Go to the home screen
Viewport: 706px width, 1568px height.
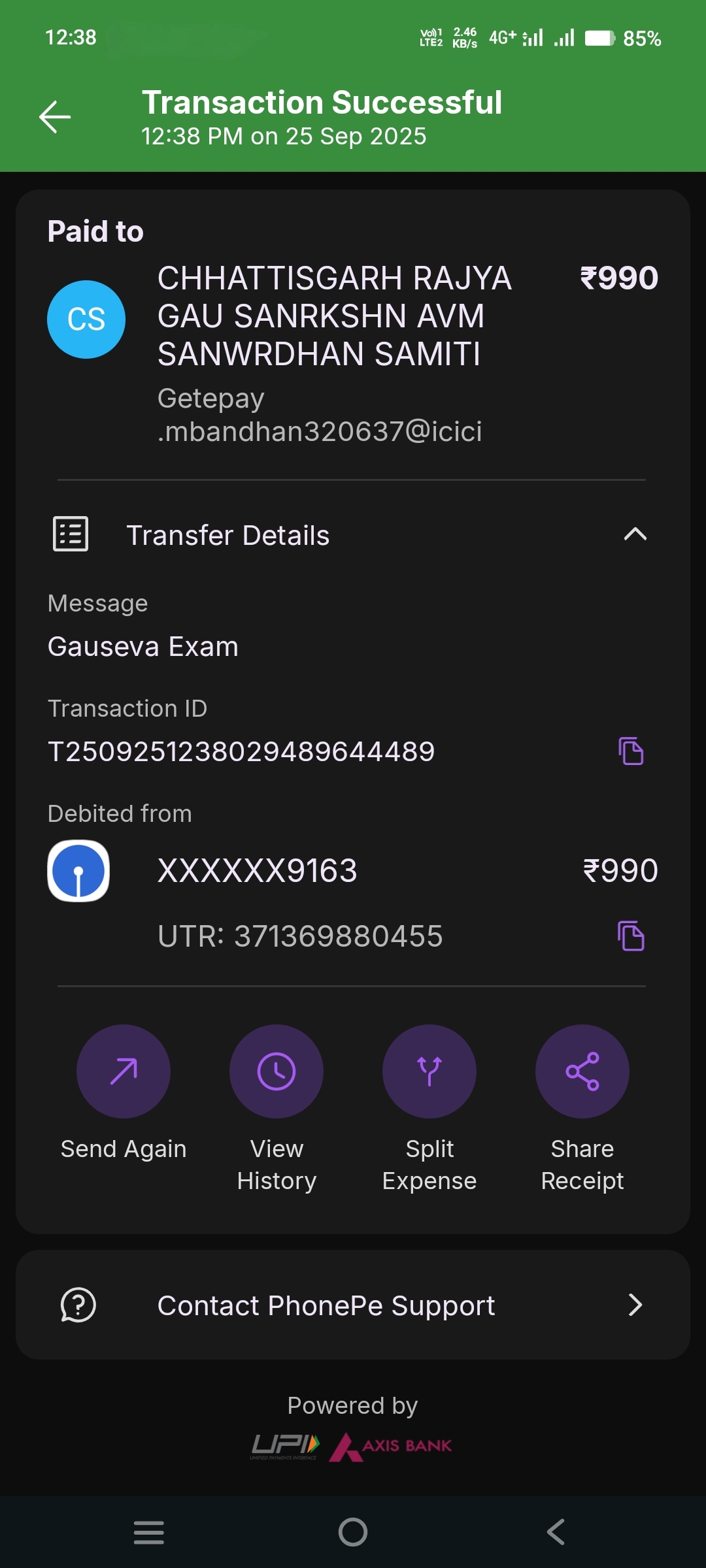coord(353,1532)
